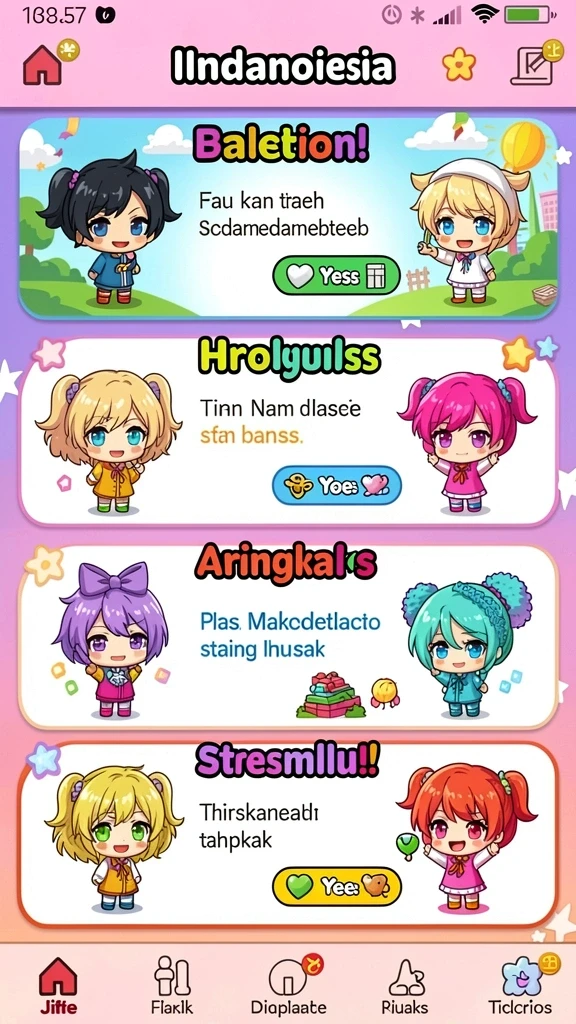Tap the blue Yoe button under Hrolyuilss
The height and width of the screenshot is (1024, 576).
pos(336,485)
